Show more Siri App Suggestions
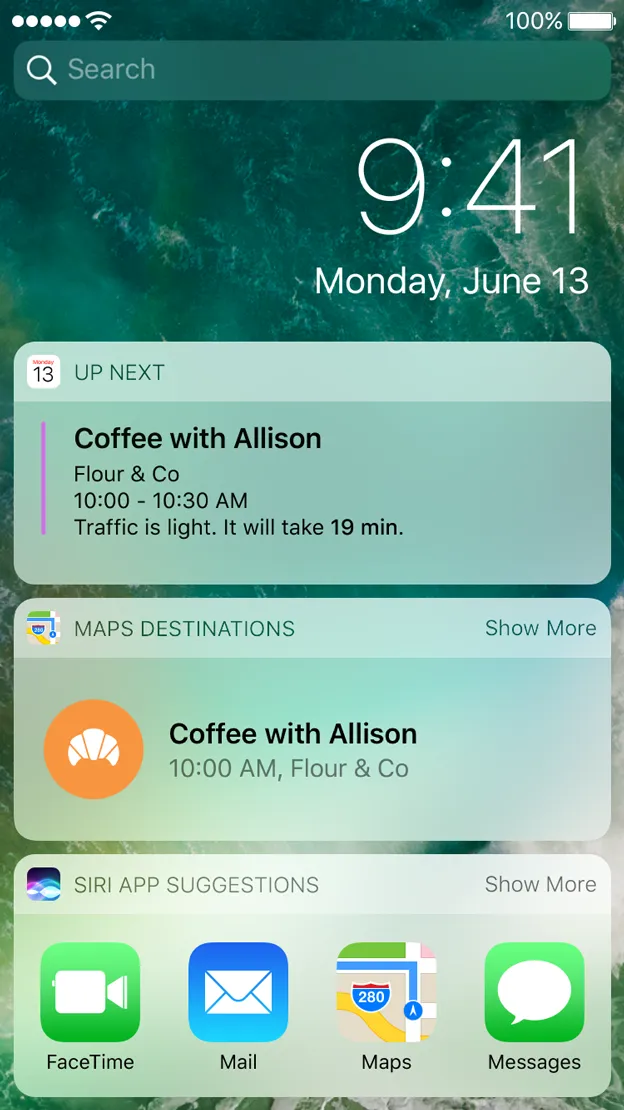 tap(540, 885)
